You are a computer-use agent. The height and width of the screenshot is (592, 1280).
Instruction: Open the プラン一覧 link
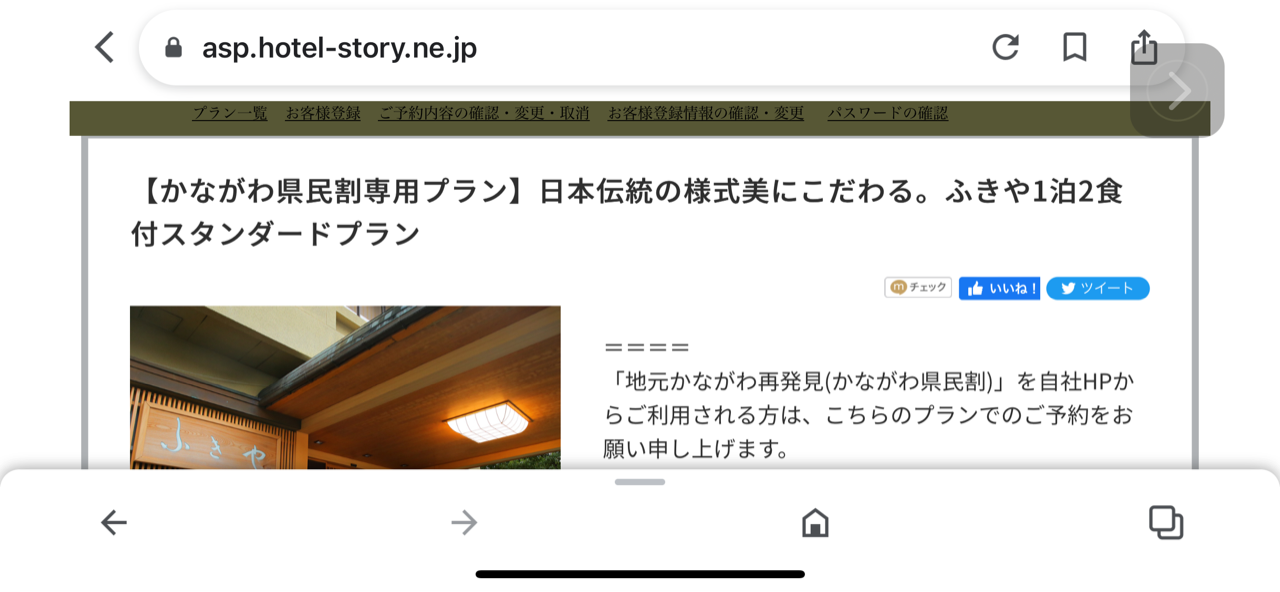pos(230,114)
